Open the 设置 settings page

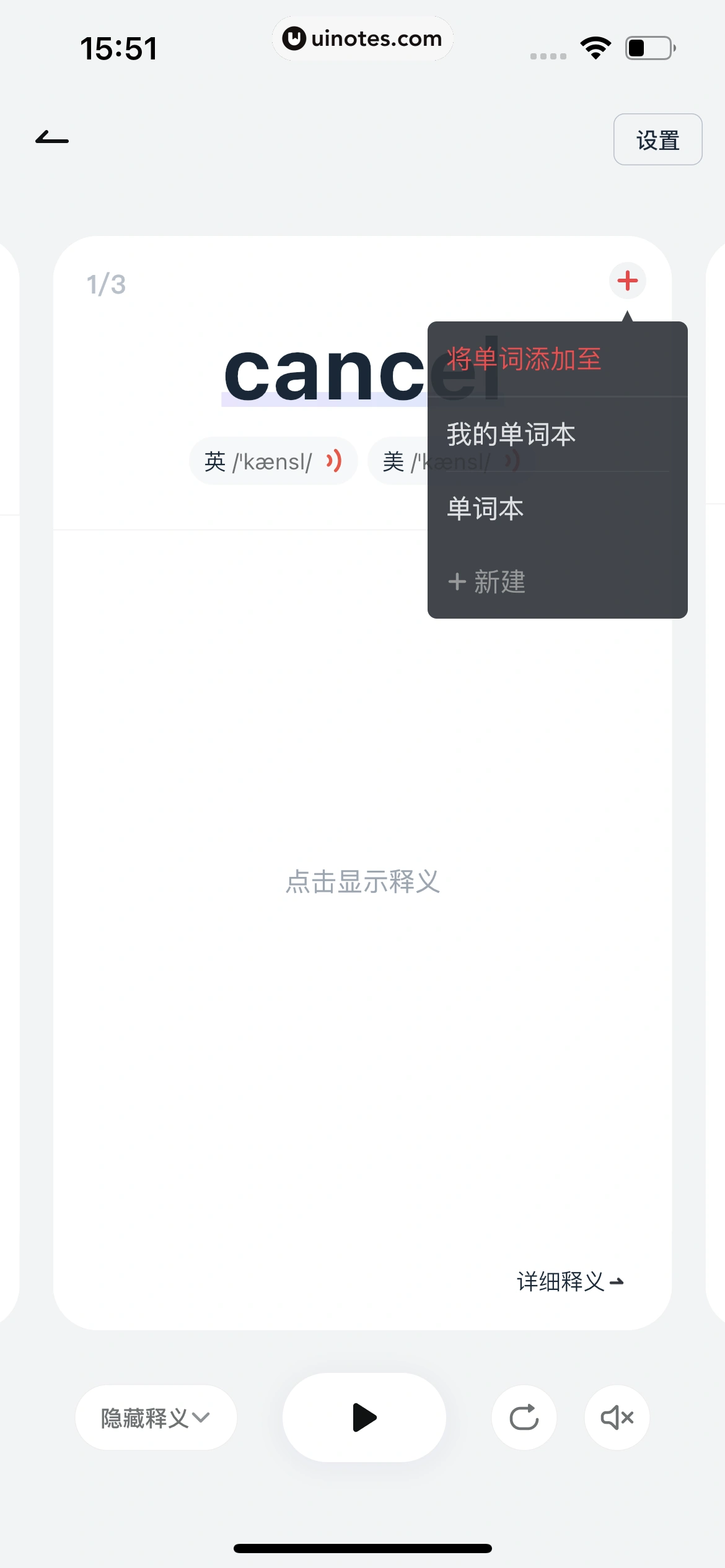tap(657, 139)
